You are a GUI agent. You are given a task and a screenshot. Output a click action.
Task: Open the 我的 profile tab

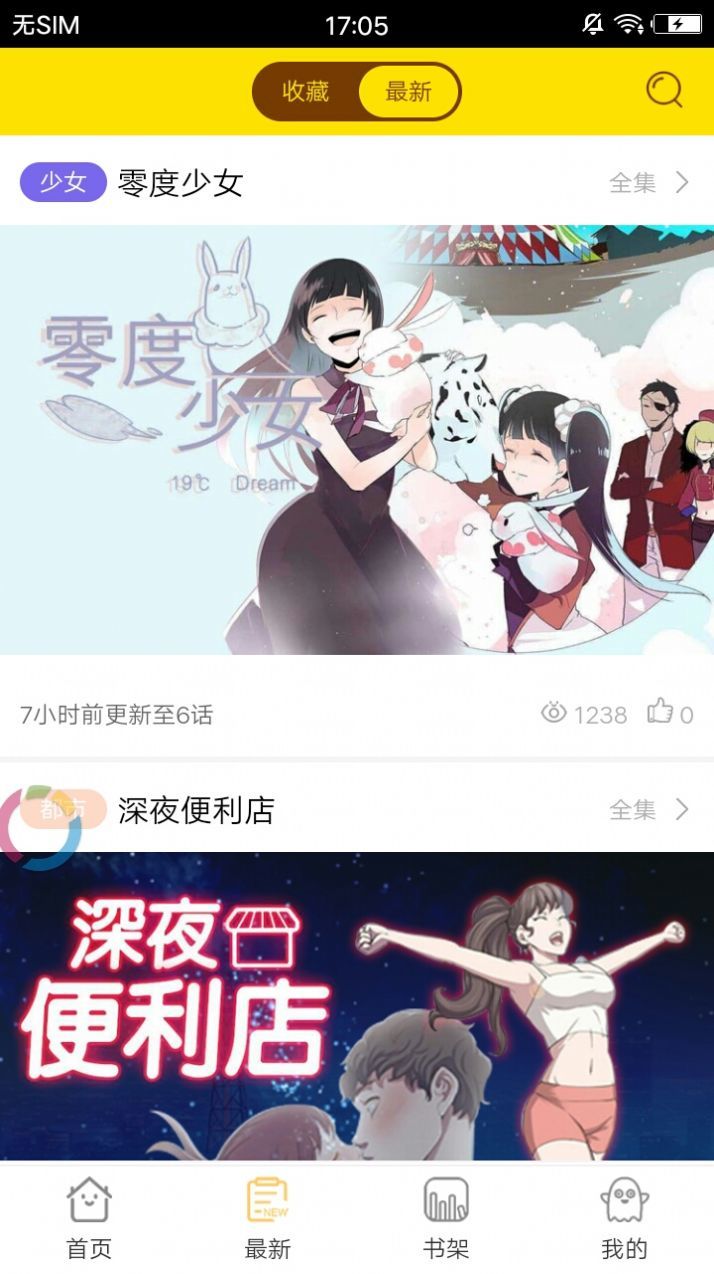[x=624, y=1218]
